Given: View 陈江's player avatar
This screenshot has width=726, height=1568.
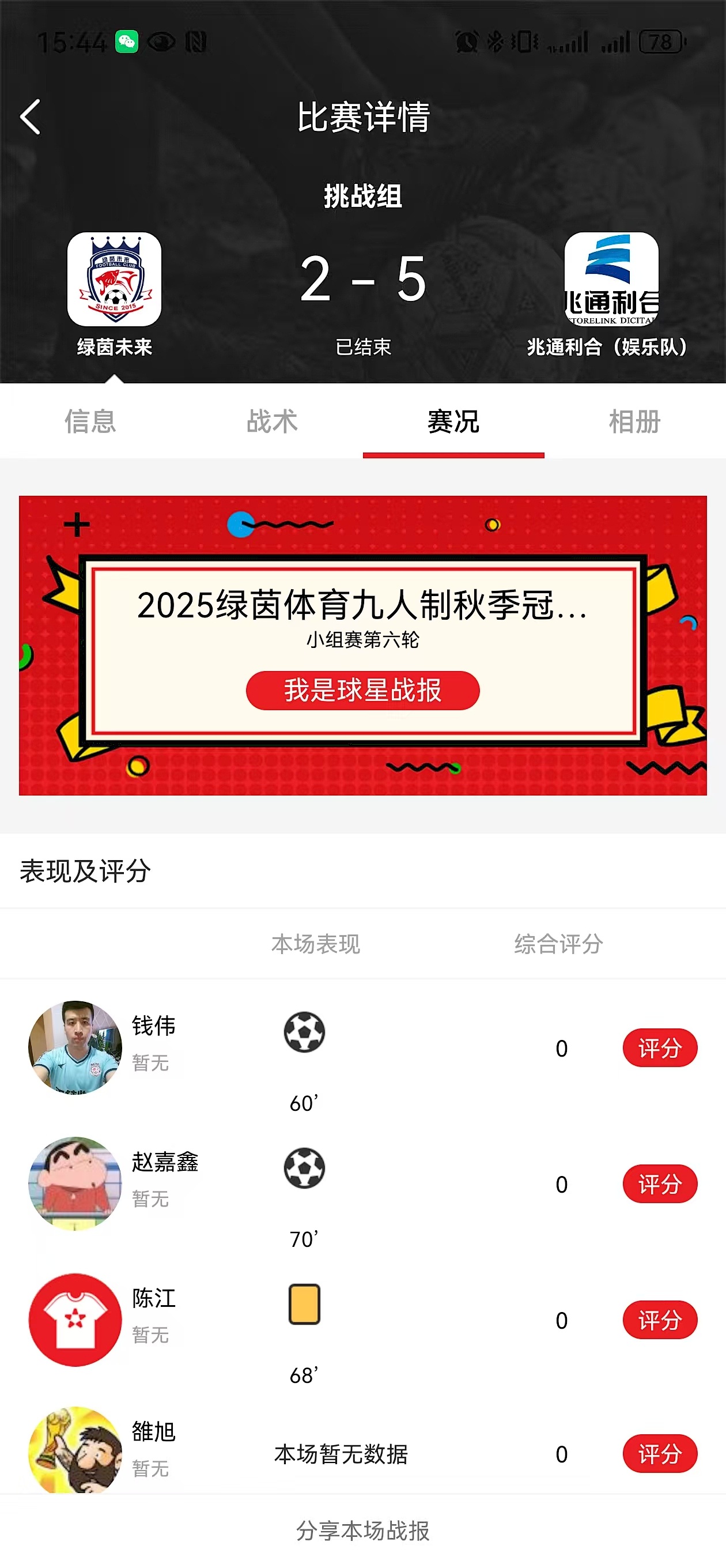Looking at the screenshot, I should pos(75,1319).
